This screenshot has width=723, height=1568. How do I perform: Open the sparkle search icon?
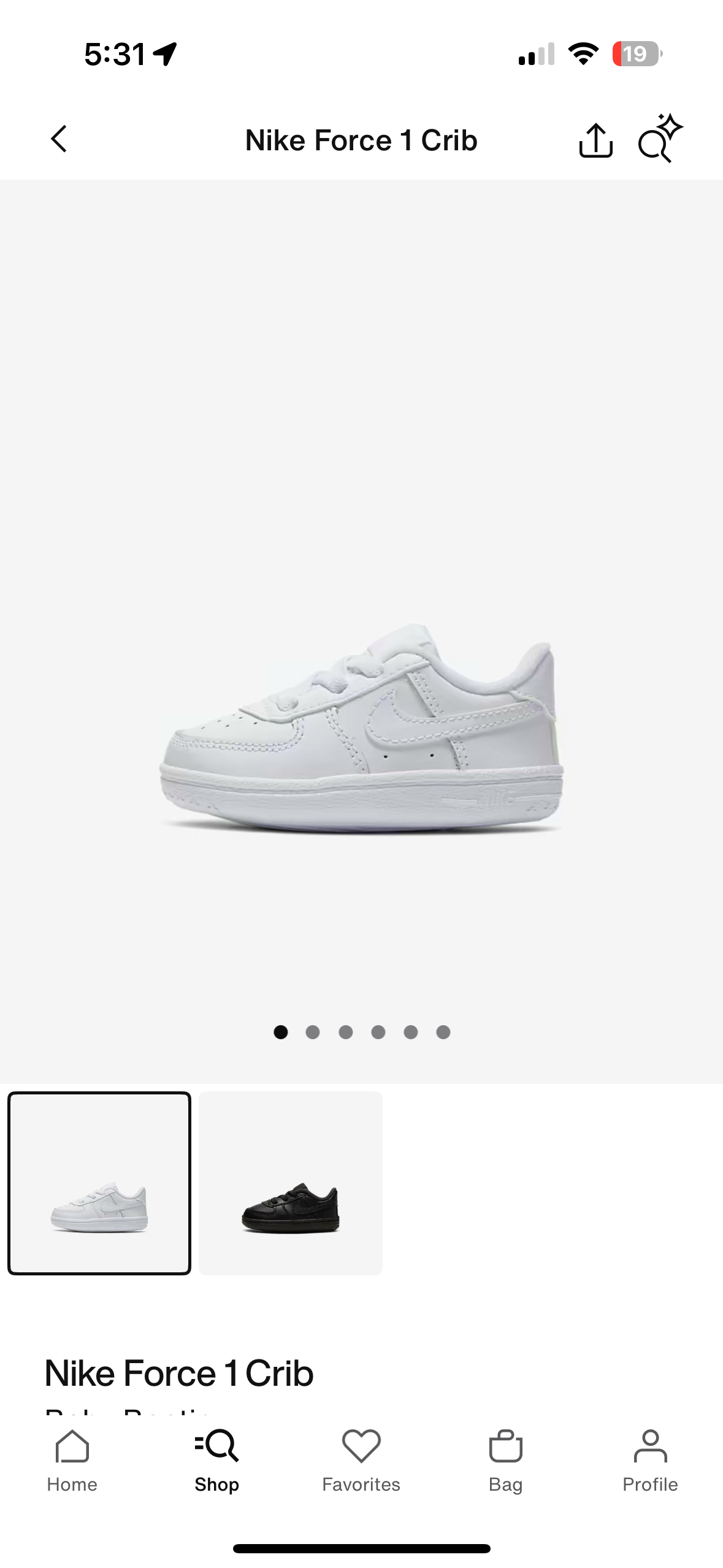click(x=659, y=139)
